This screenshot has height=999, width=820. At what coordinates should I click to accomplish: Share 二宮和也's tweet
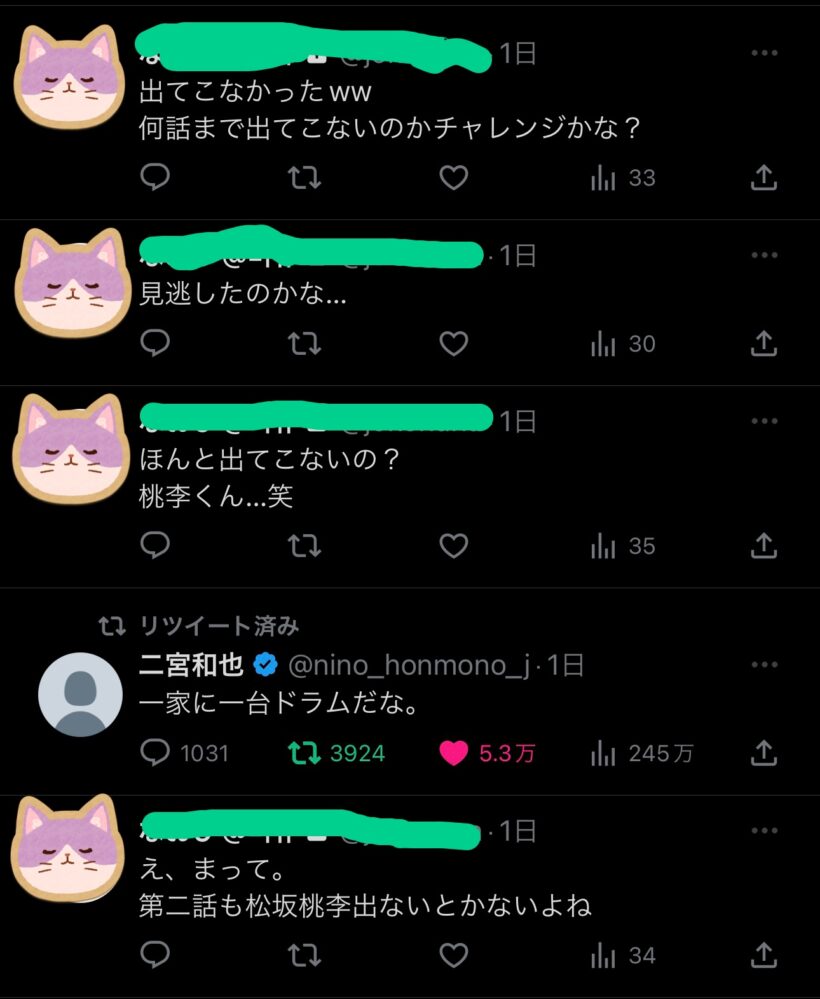tap(763, 753)
